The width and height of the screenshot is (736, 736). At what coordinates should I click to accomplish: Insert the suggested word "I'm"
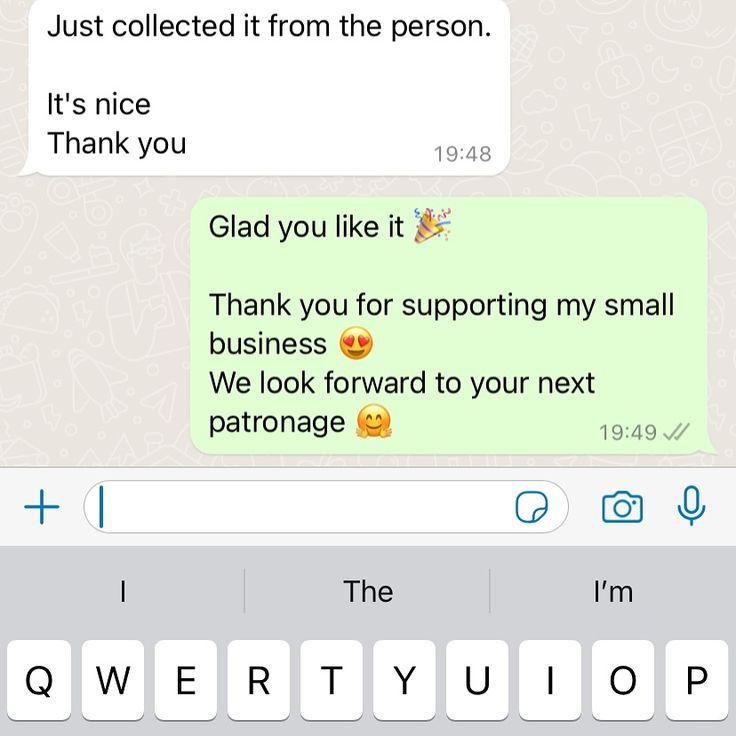[x=613, y=591]
